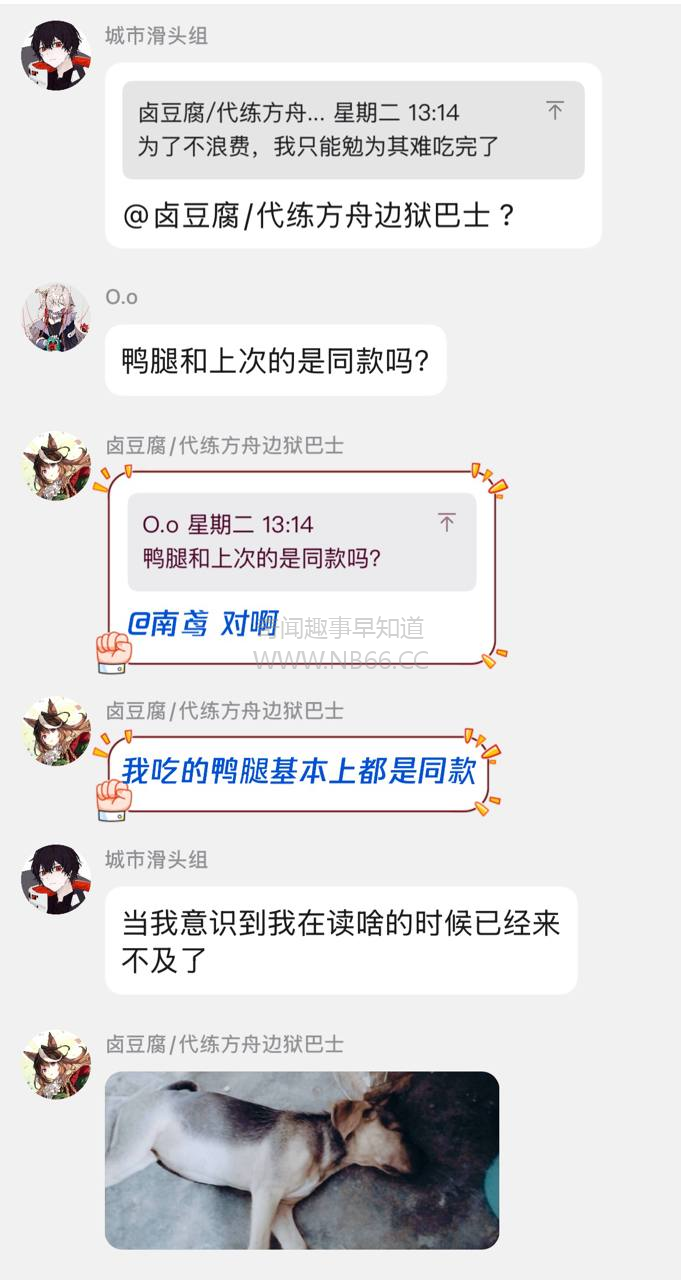Tap the @卤豆腐/代练方舟边狱巴士 mention
The width and height of the screenshot is (681, 1280).
[306, 215]
